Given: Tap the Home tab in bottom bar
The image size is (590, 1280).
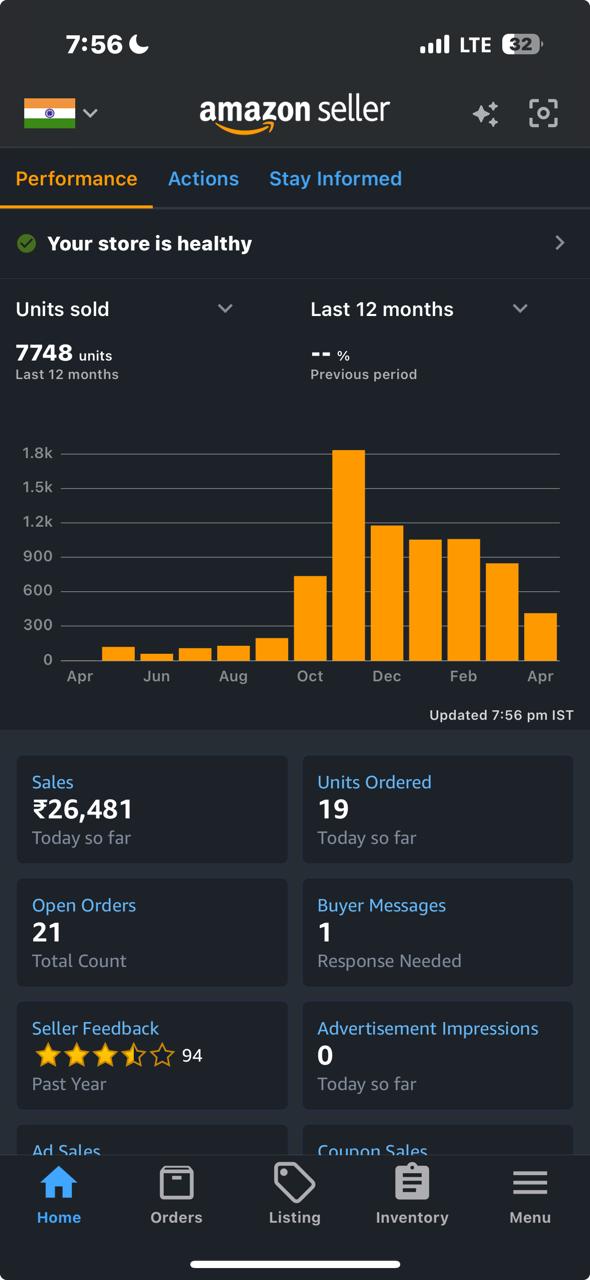Looking at the screenshot, I should pyautogui.click(x=59, y=1195).
